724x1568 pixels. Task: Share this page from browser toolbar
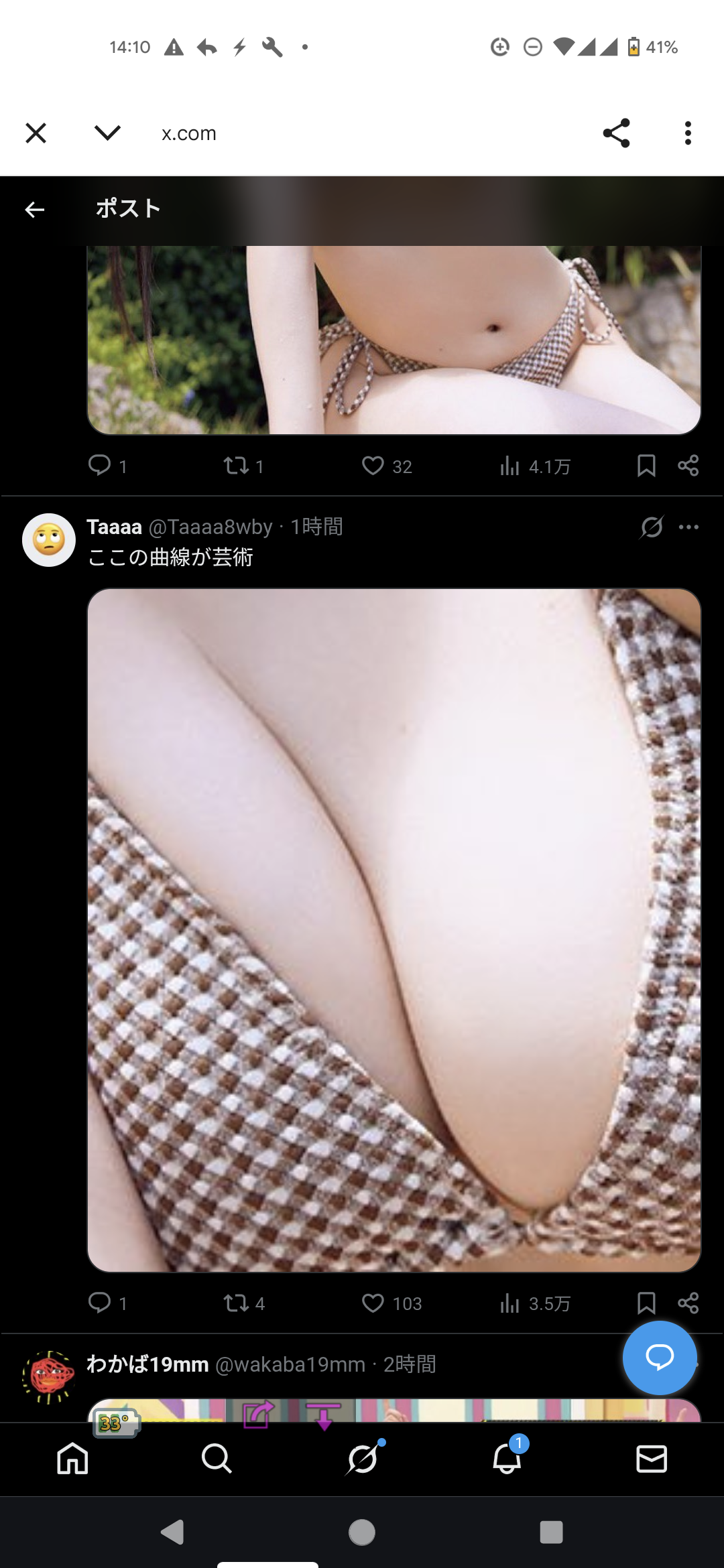pos(616,133)
